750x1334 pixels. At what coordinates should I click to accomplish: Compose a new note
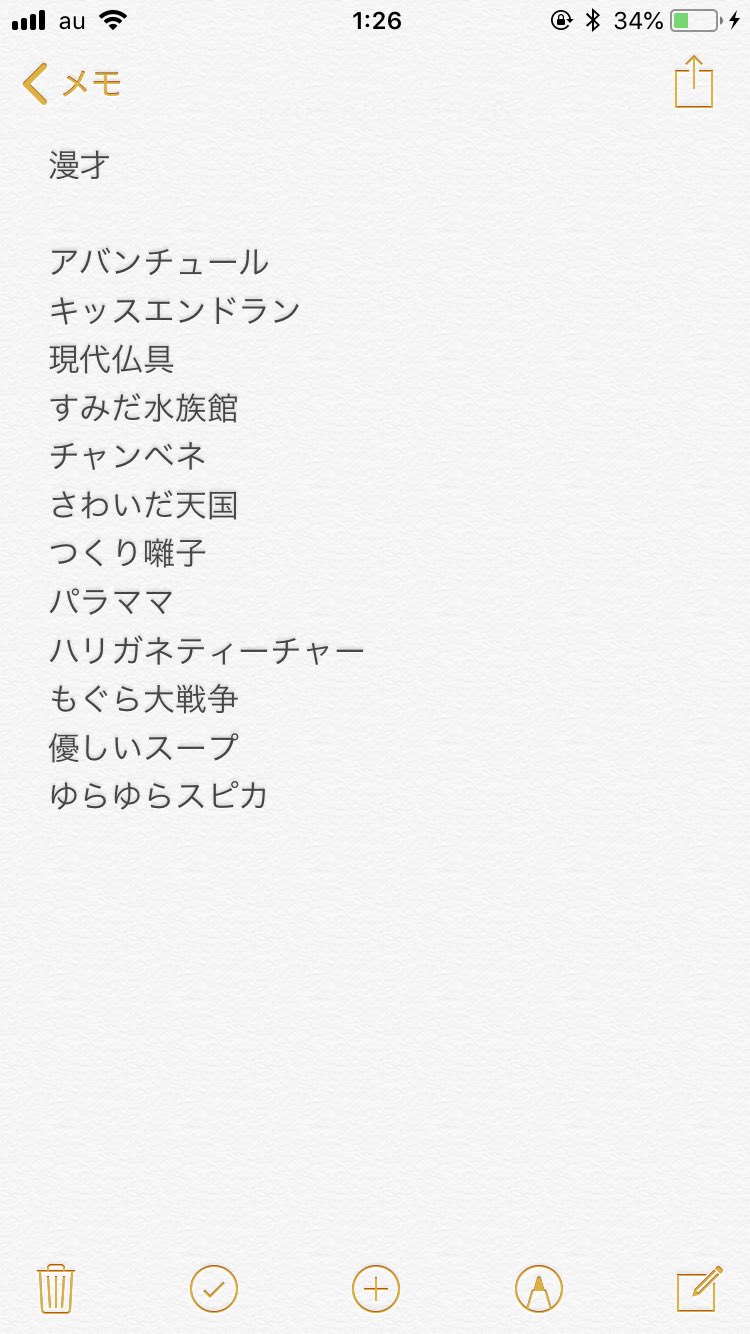[x=699, y=1288]
